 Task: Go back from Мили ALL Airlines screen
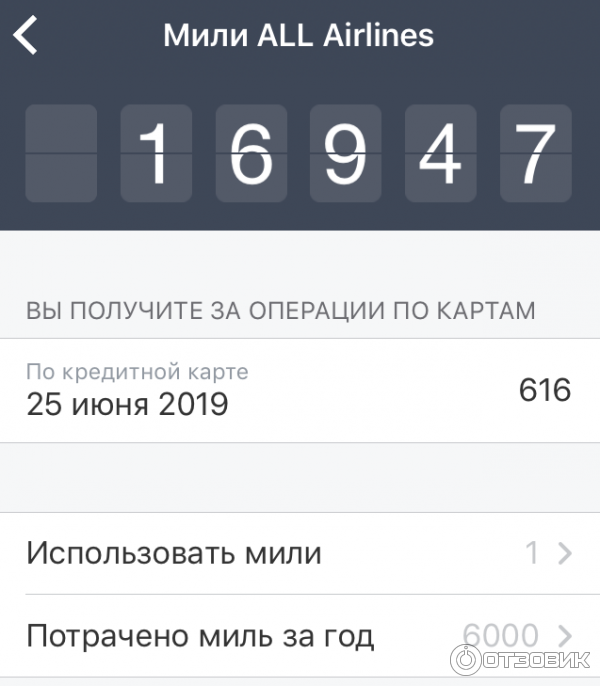click(26, 36)
